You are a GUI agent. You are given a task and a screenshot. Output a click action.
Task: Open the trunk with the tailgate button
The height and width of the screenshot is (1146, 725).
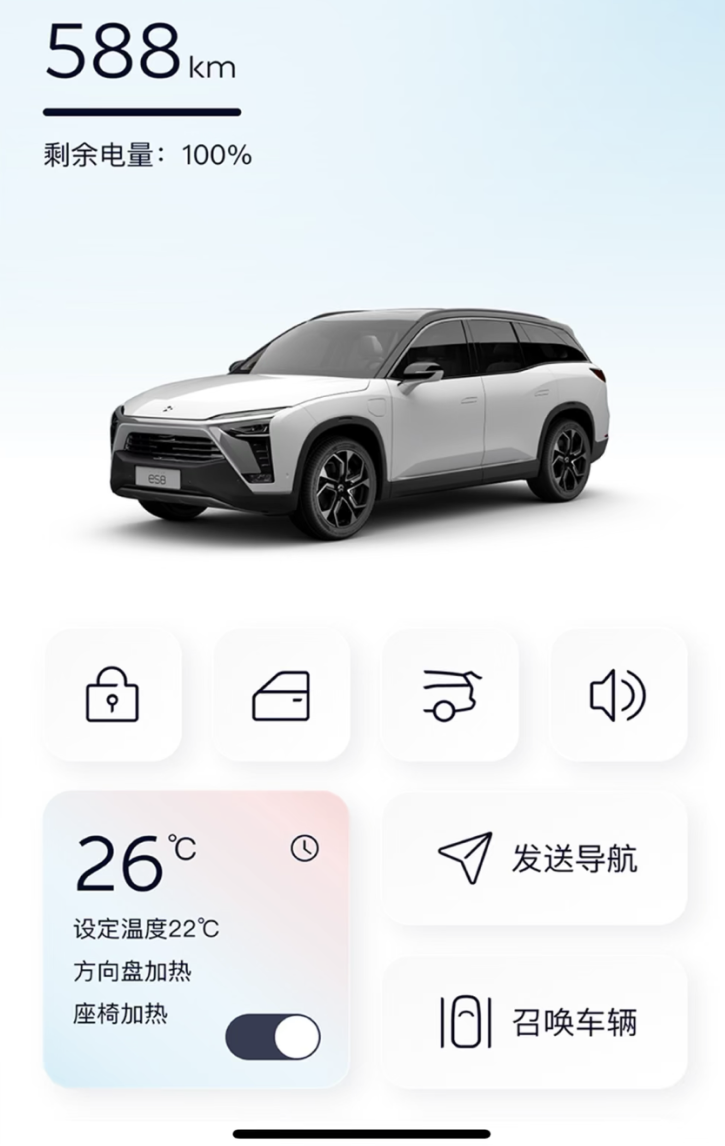[x=451, y=694]
